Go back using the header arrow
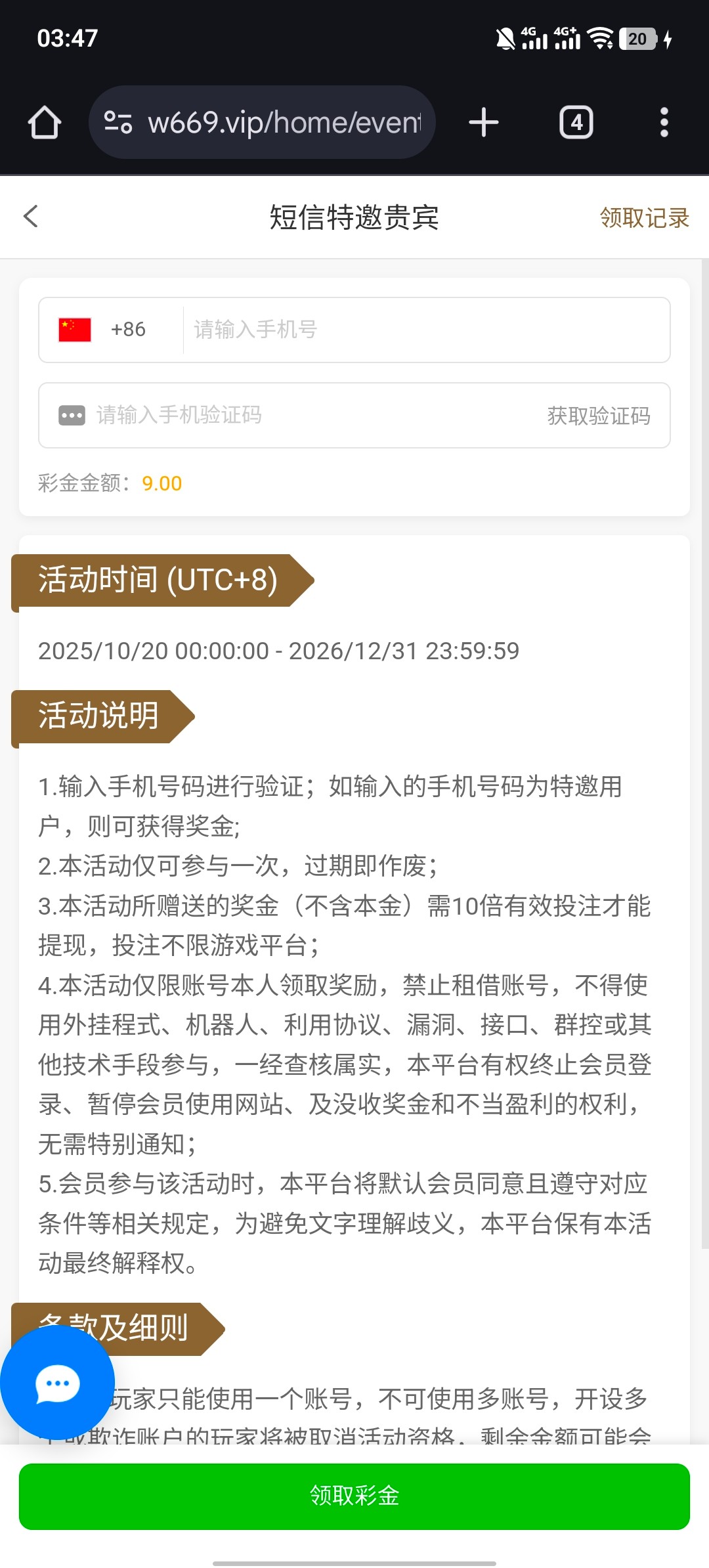This screenshot has width=709, height=1568. pyautogui.click(x=31, y=217)
